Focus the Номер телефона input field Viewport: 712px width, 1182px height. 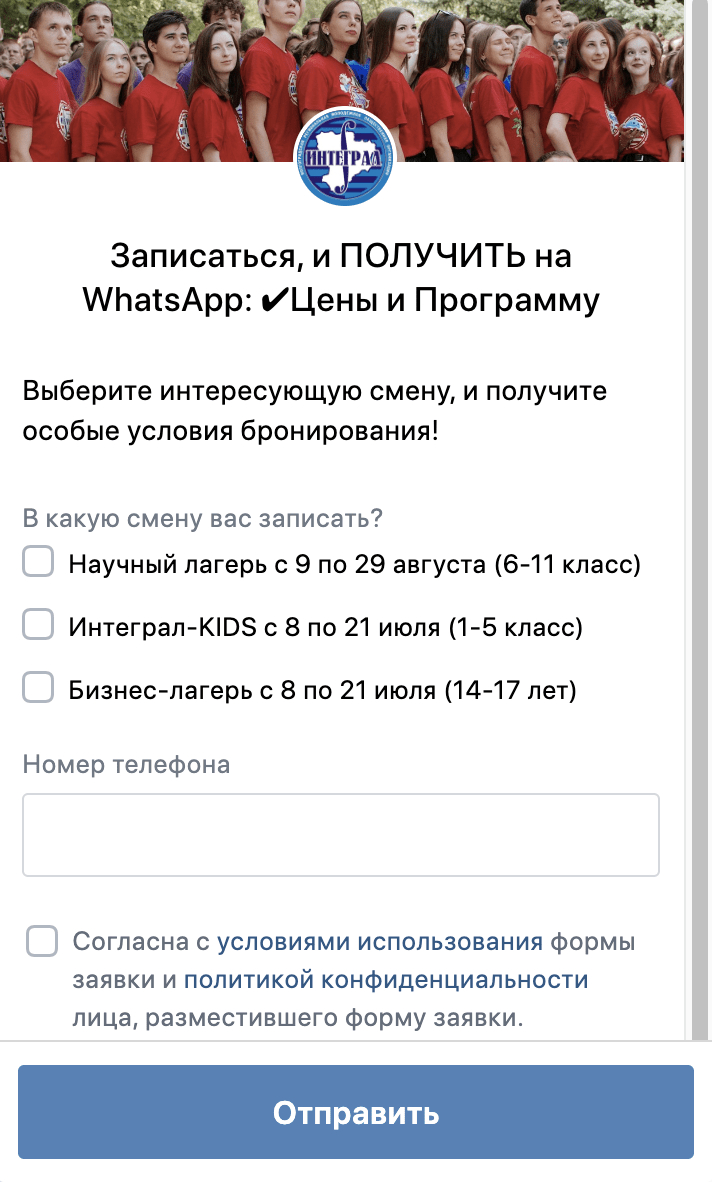[x=340, y=835]
